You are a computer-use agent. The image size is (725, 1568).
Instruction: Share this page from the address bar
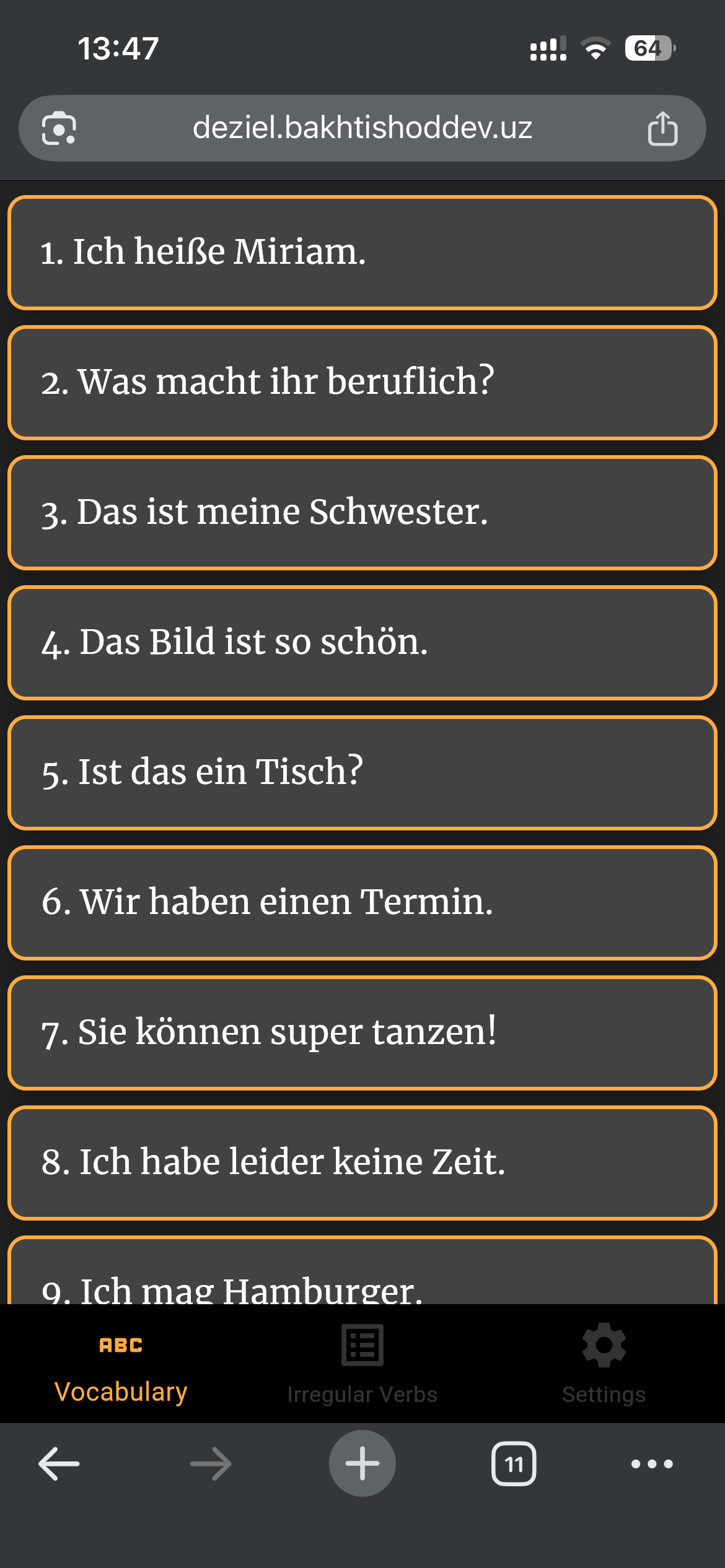coord(662,128)
